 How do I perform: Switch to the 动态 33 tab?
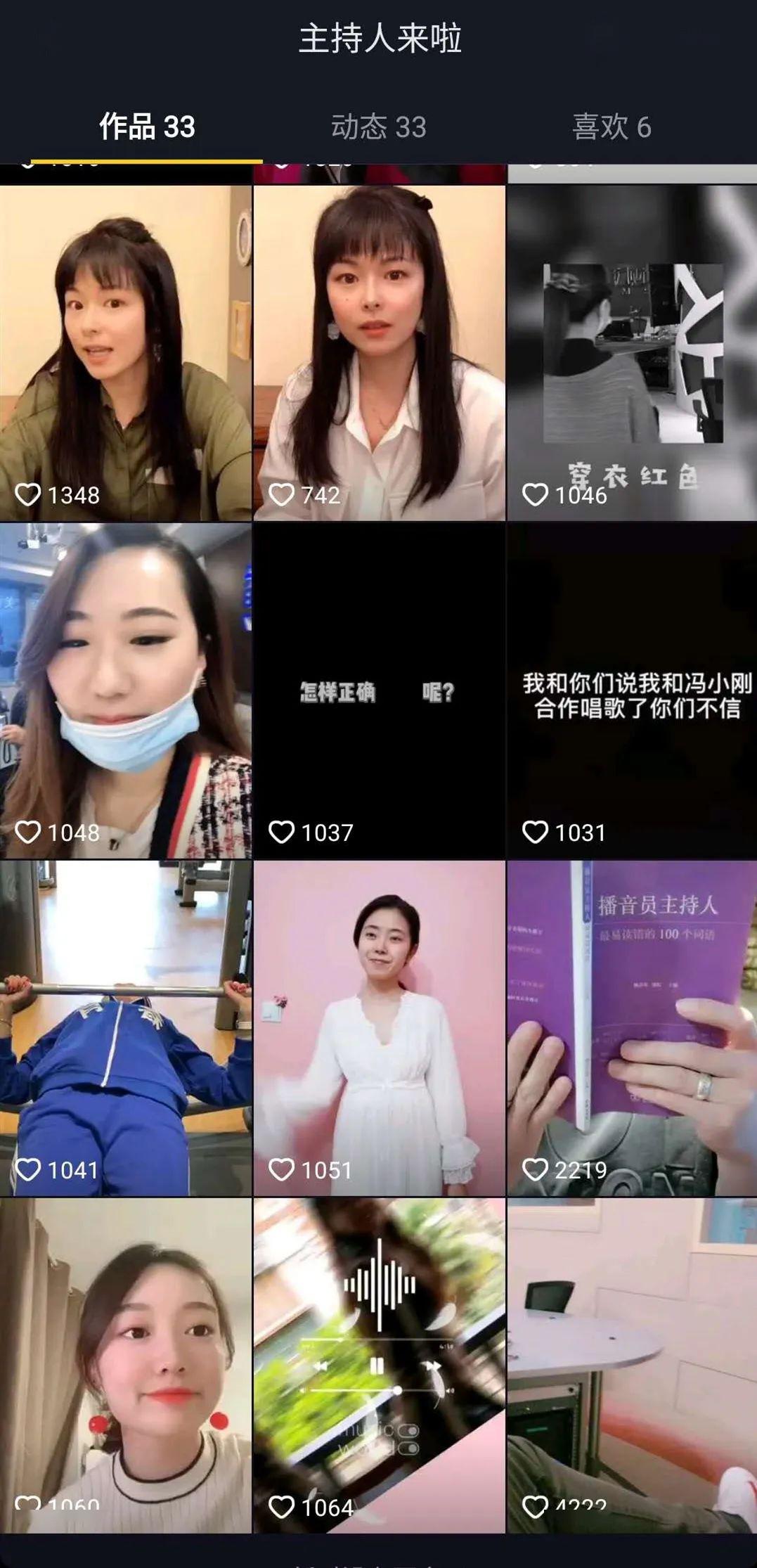click(378, 127)
